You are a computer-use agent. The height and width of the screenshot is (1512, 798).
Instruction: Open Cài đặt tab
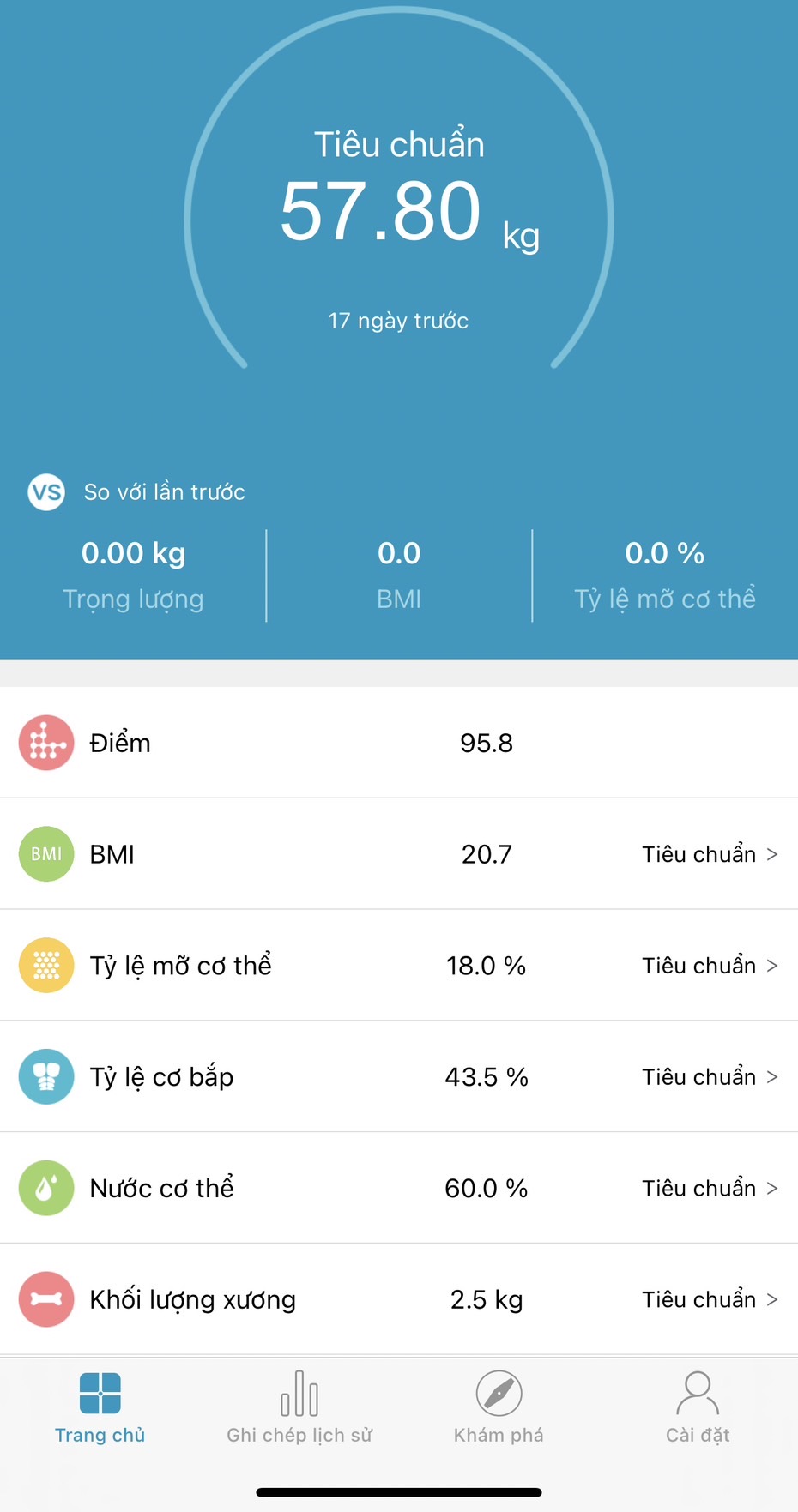point(698,1407)
